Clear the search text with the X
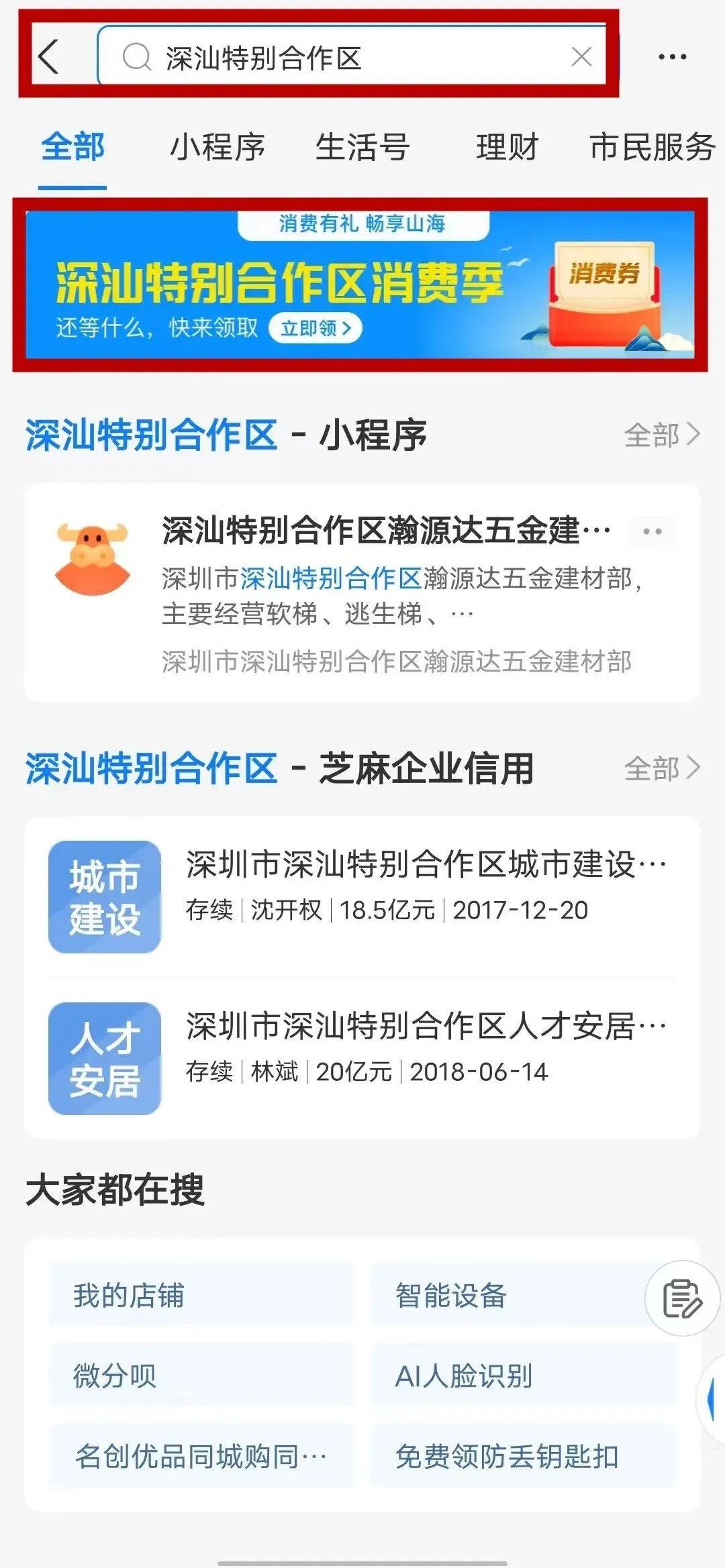Screen dimensions: 725x1568 581,57
